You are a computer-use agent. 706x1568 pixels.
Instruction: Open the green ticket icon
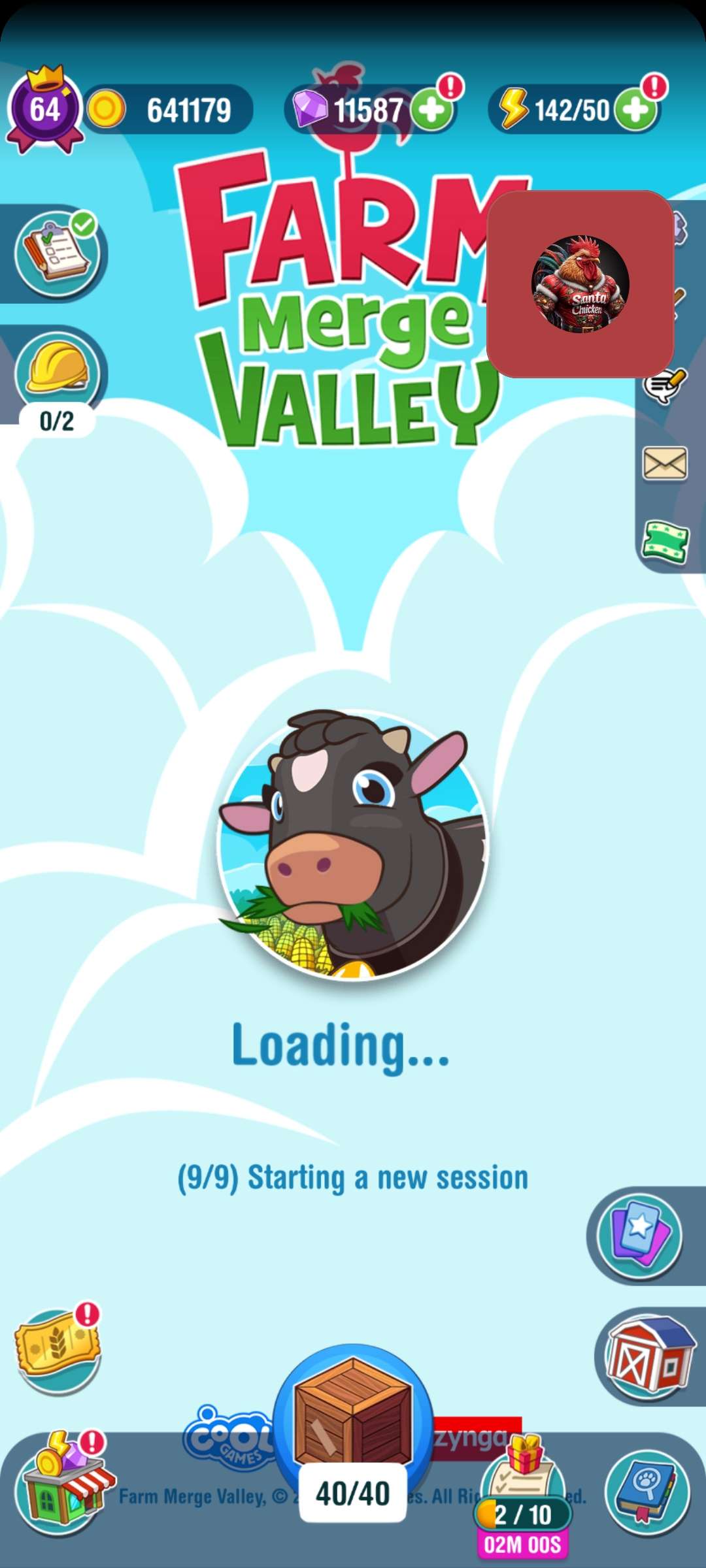[665, 541]
